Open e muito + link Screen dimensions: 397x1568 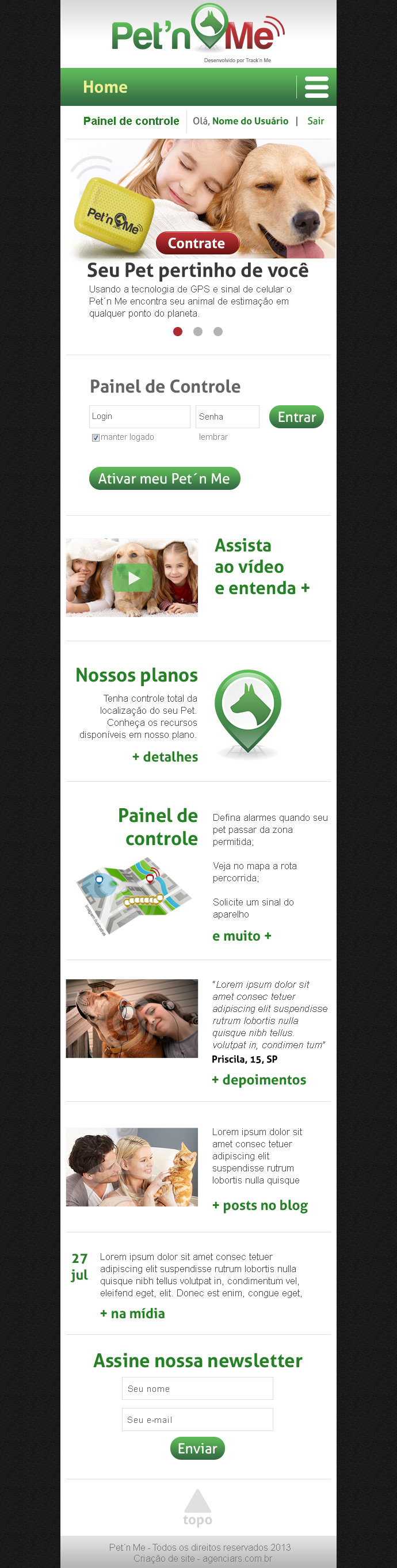point(241,935)
